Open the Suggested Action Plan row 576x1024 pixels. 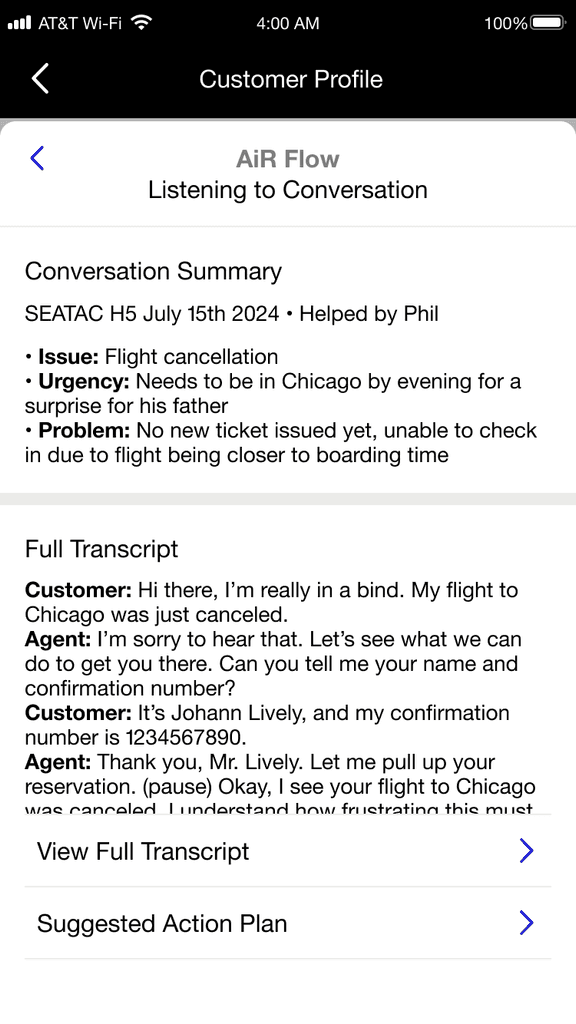pos(288,923)
